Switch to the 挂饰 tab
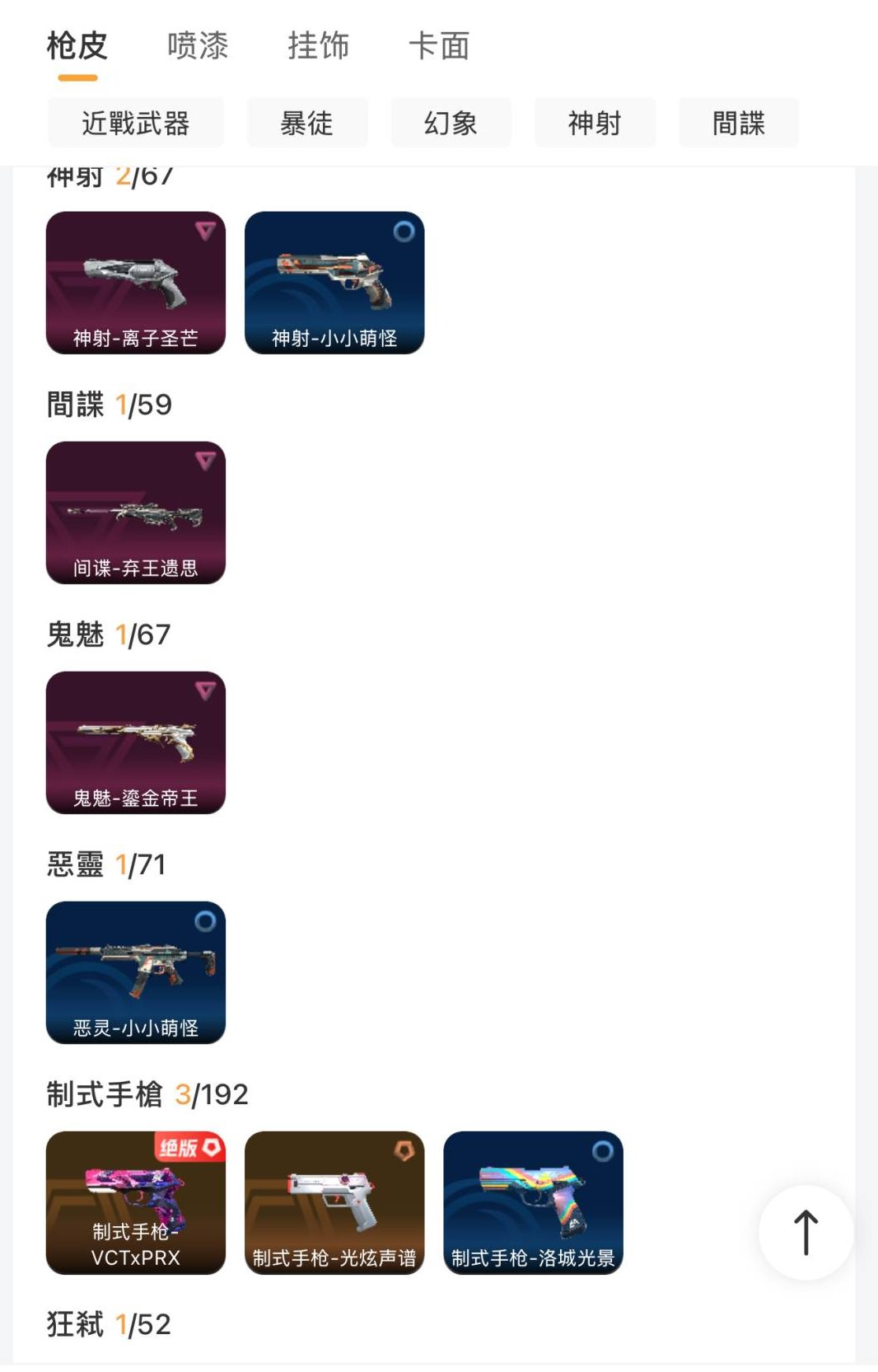The height and width of the screenshot is (1372, 878). point(320,47)
